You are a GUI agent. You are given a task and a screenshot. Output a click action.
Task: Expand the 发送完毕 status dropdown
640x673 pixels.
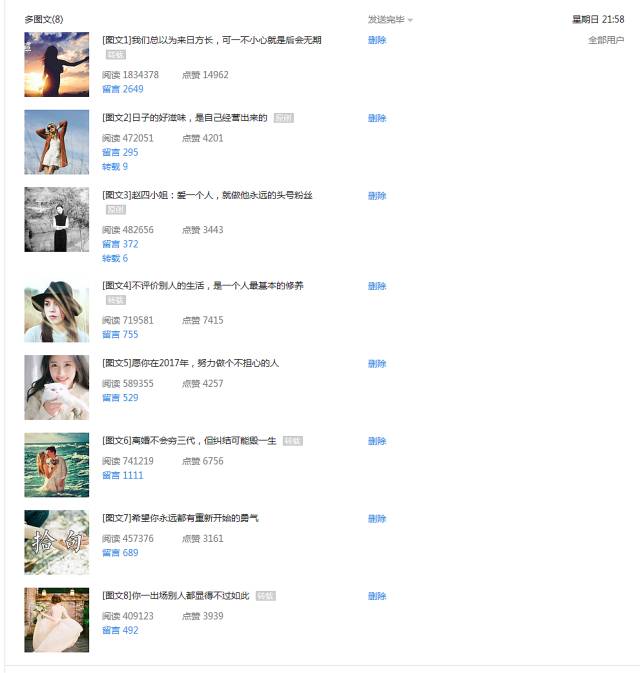[x=390, y=19]
